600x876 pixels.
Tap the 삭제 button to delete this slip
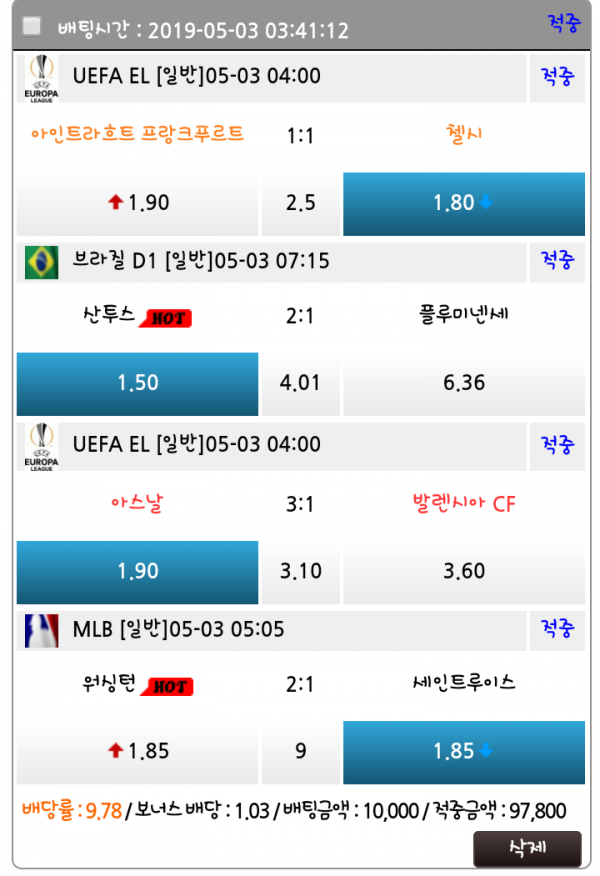(527, 848)
